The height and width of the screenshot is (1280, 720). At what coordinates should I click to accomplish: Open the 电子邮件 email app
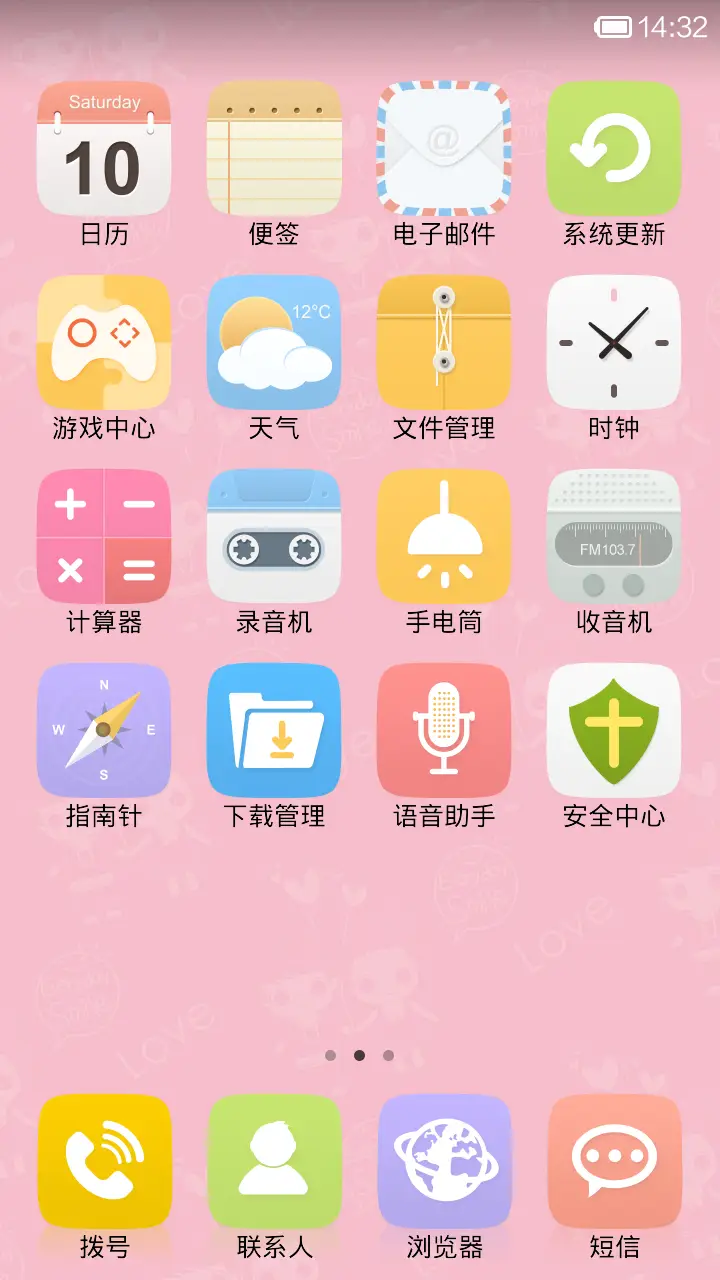point(444,148)
